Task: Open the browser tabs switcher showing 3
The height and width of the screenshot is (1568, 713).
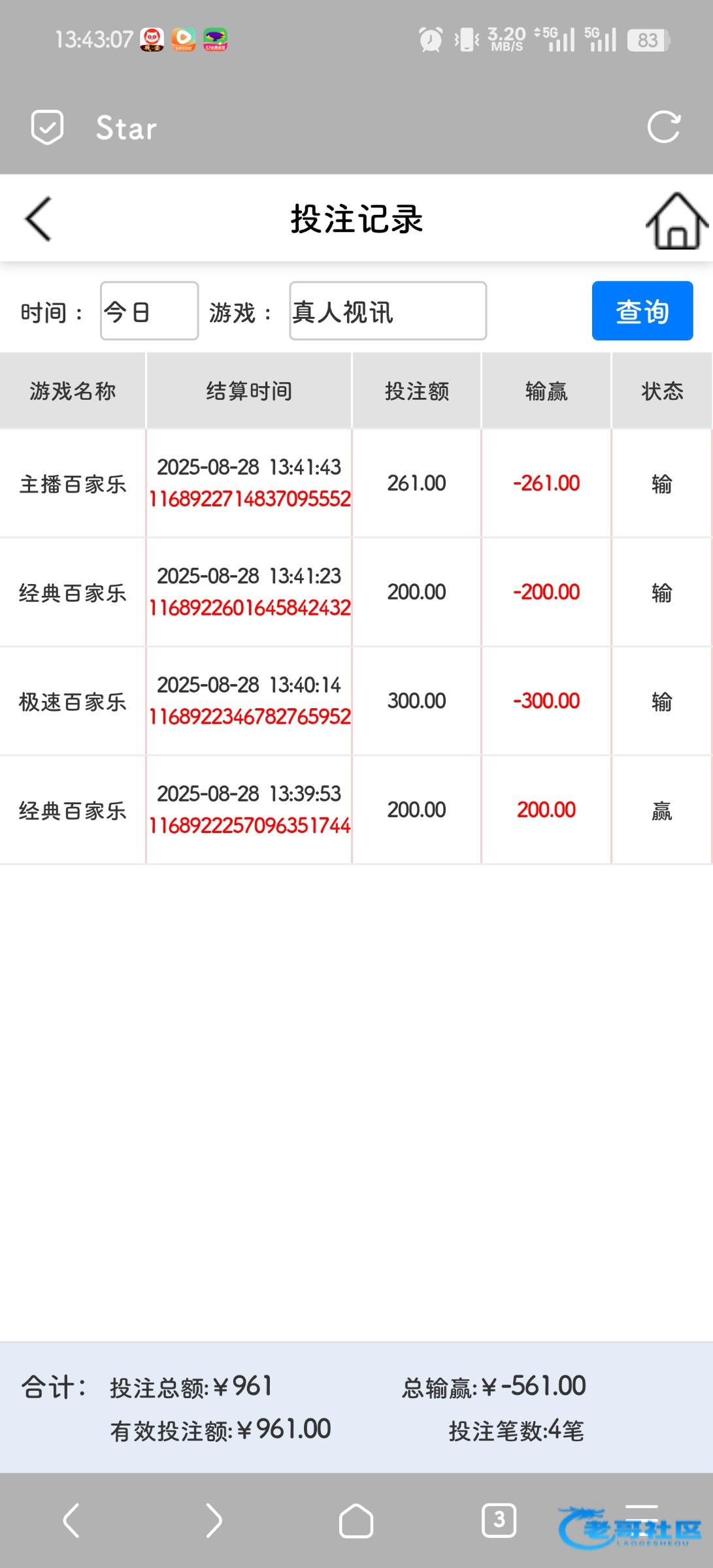Action: coord(499,1520)
